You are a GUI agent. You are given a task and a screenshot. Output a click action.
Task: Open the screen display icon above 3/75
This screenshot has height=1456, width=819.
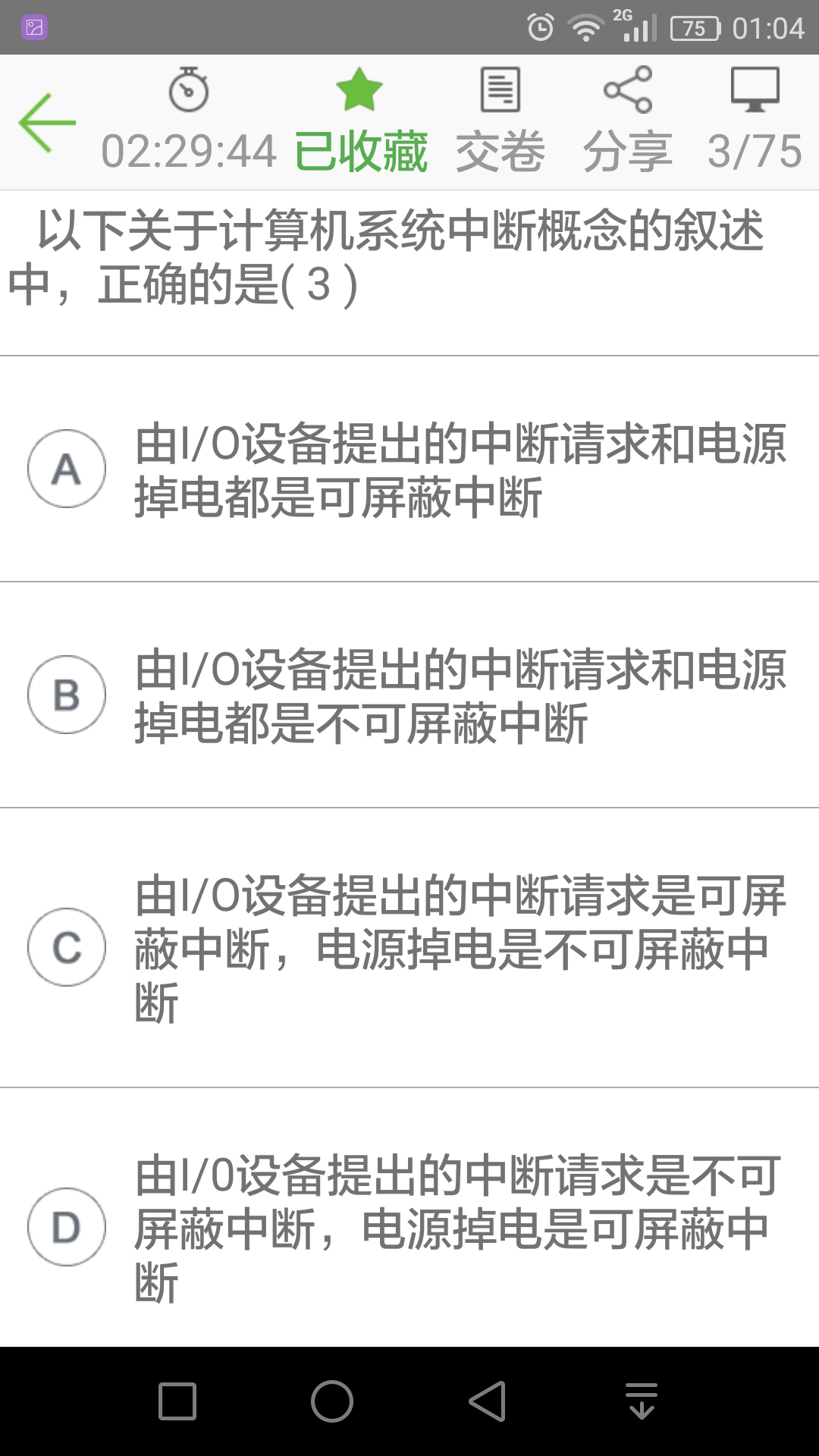[x=754, y=88]
